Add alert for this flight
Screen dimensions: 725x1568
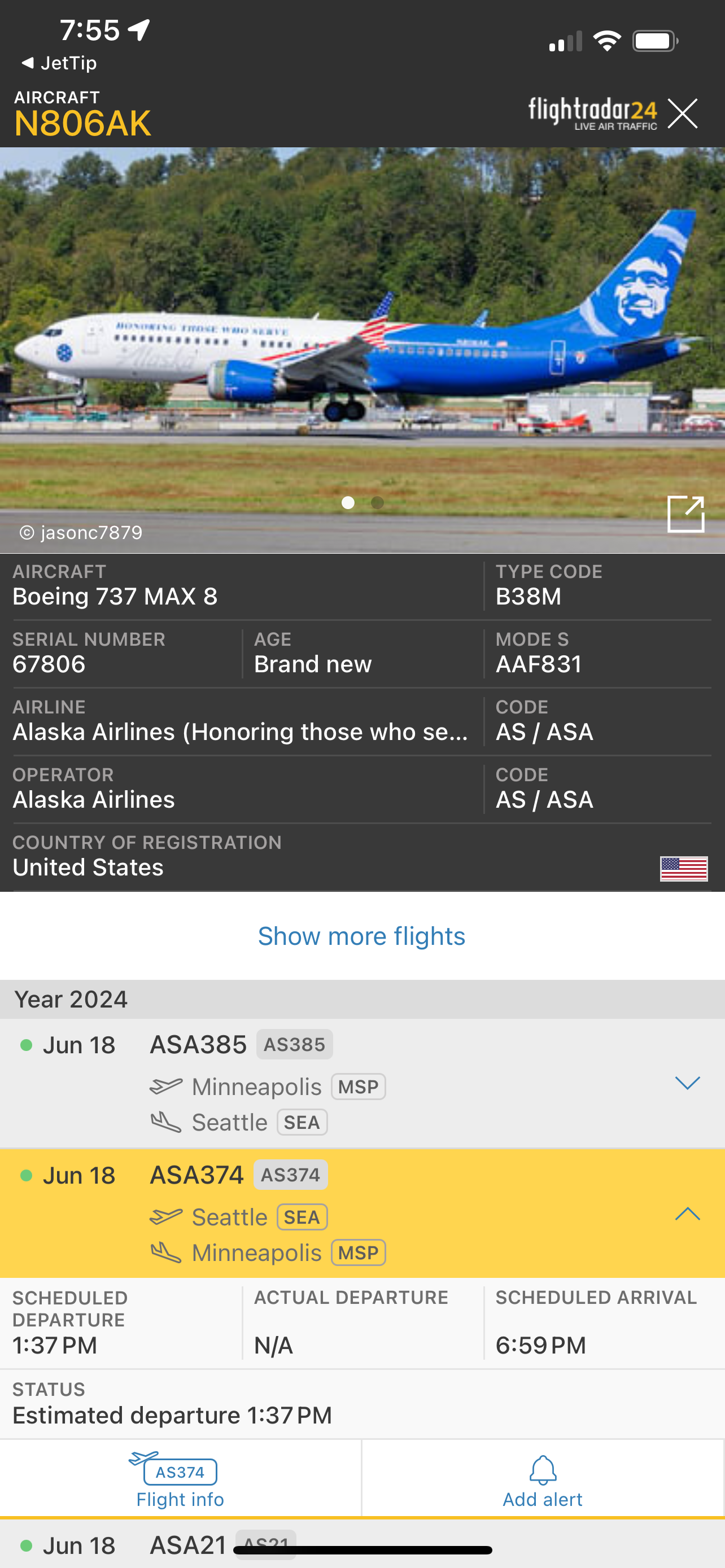click(x=543, y=1479)
